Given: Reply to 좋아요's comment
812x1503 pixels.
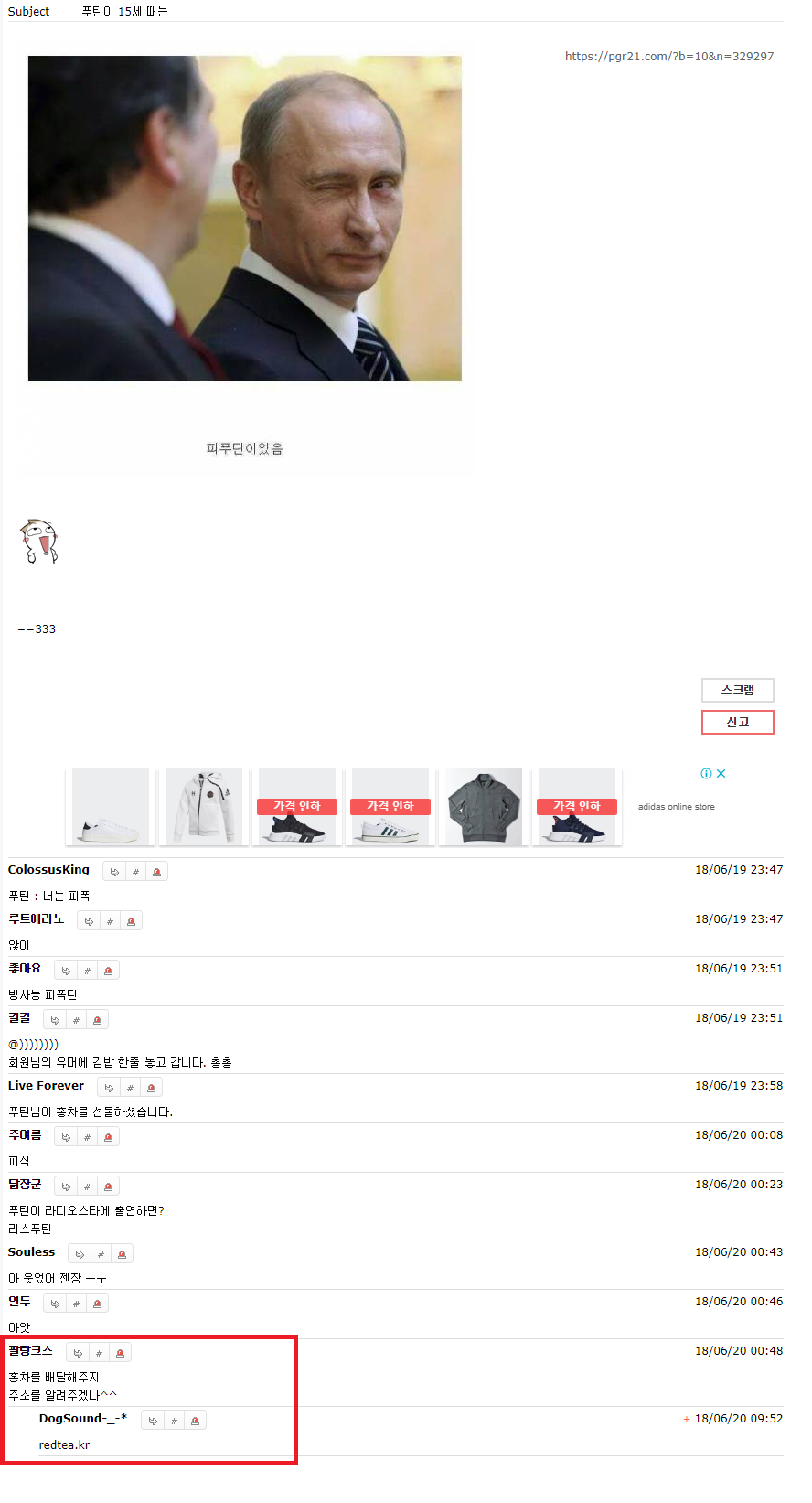Looking at the screenshot, I should [x=66, y=971].
